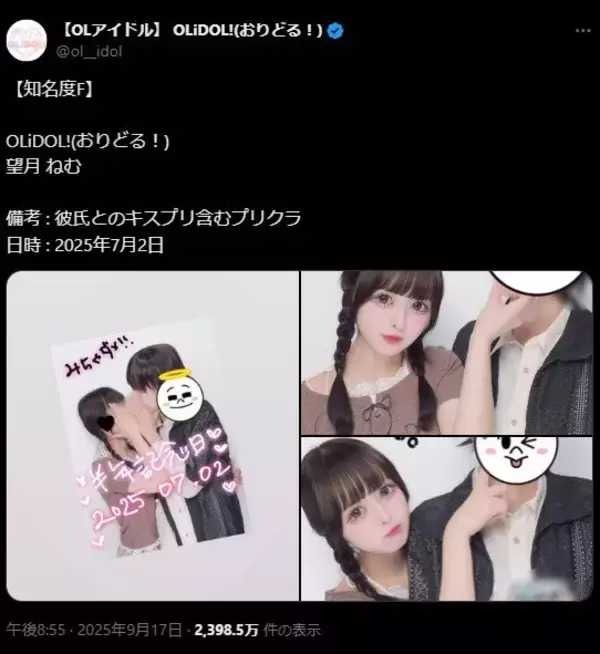This screenshot has height=654, width=600.
Task: Open the bottom-right photo in the post
Action: (447, 519)
